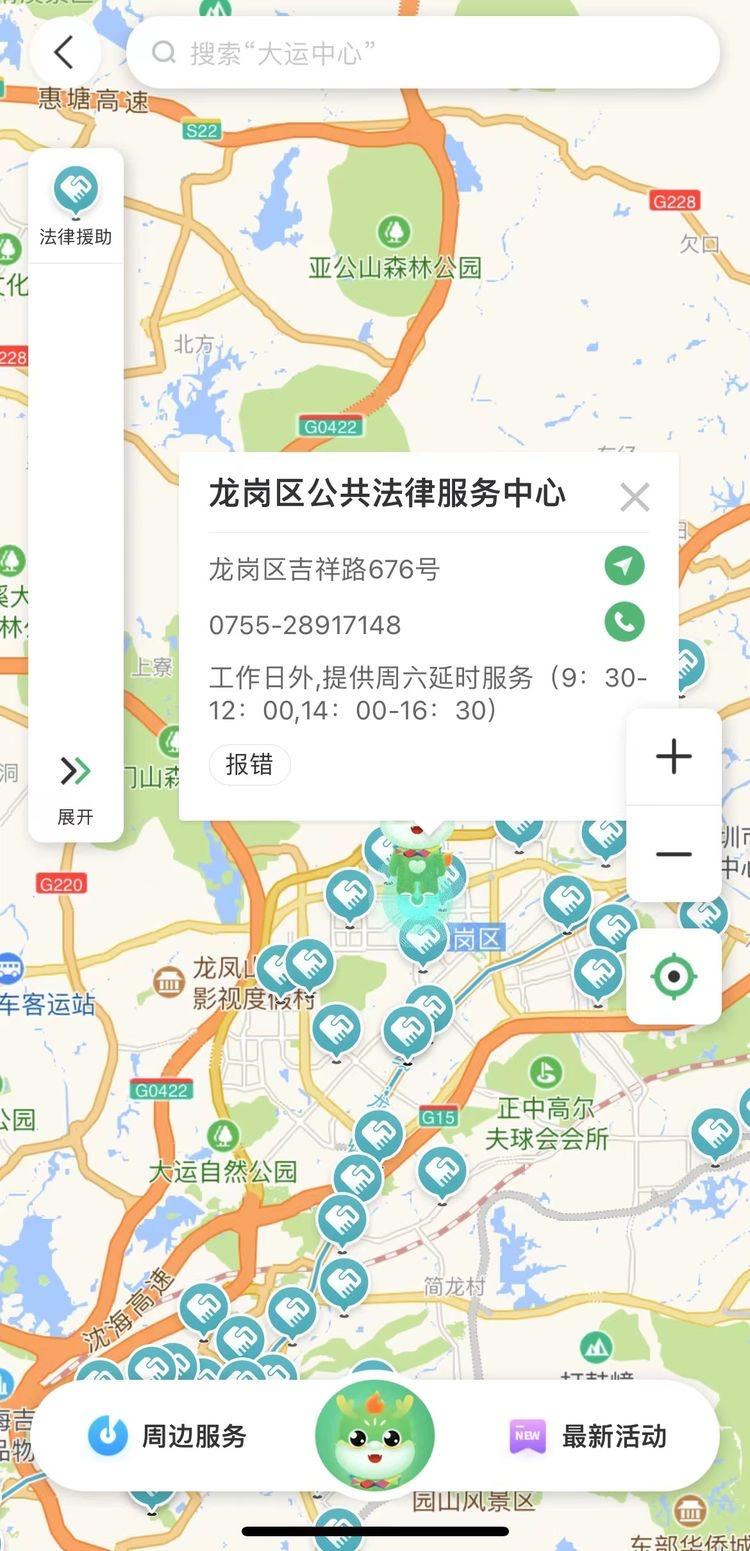Navigate to 龙岗区吉祥路676号
This screenshot has height=1551, width=750.
(624, 567)
